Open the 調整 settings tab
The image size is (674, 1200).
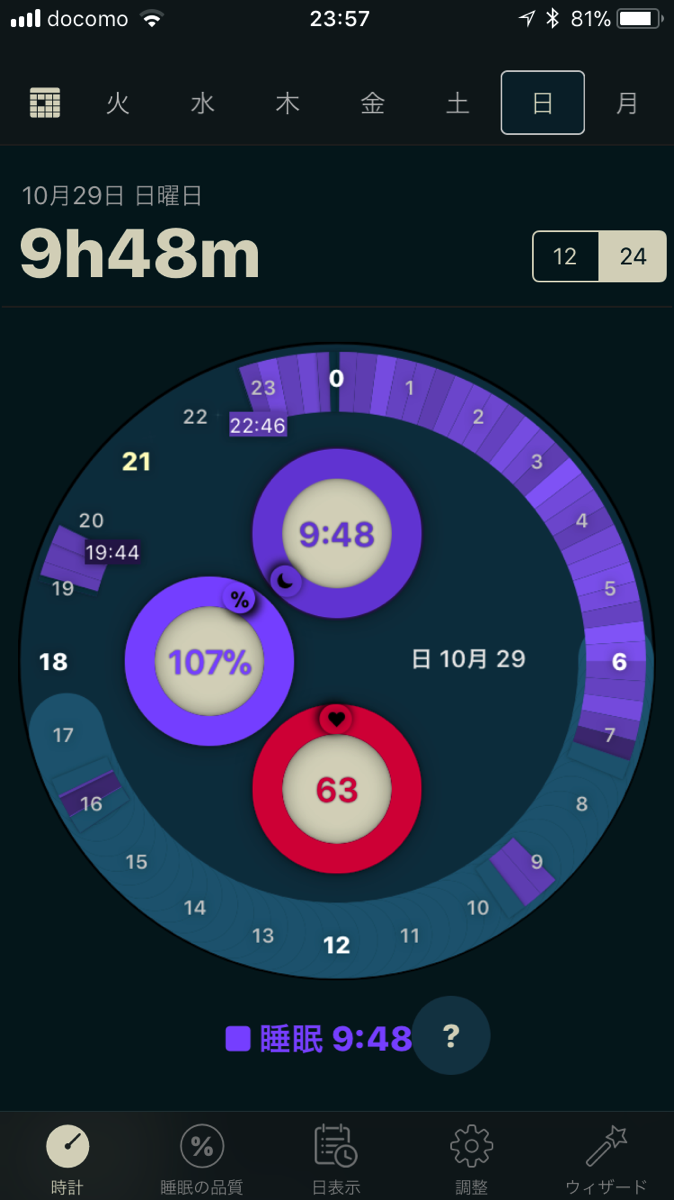click(472, 1158)
